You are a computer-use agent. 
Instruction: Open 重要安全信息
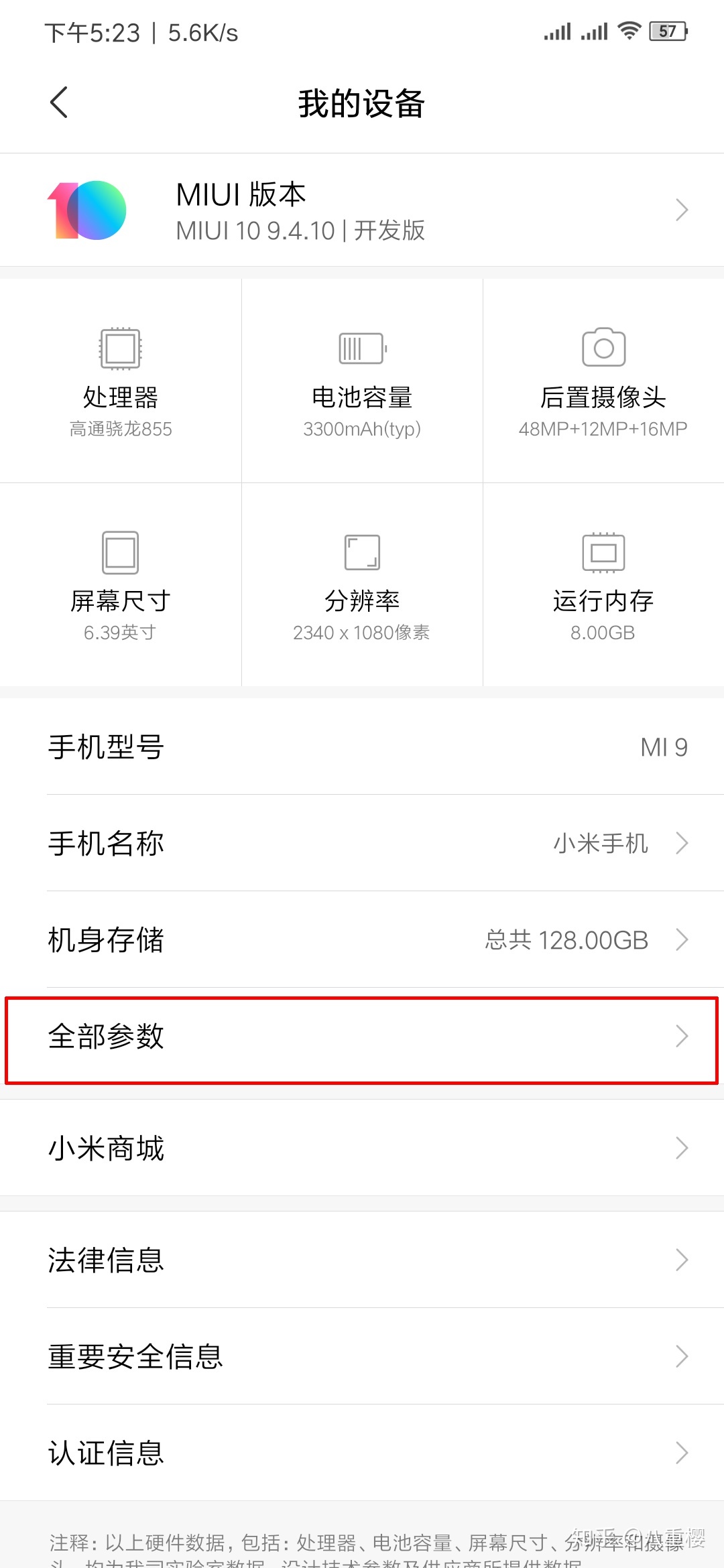(362, 1356)
